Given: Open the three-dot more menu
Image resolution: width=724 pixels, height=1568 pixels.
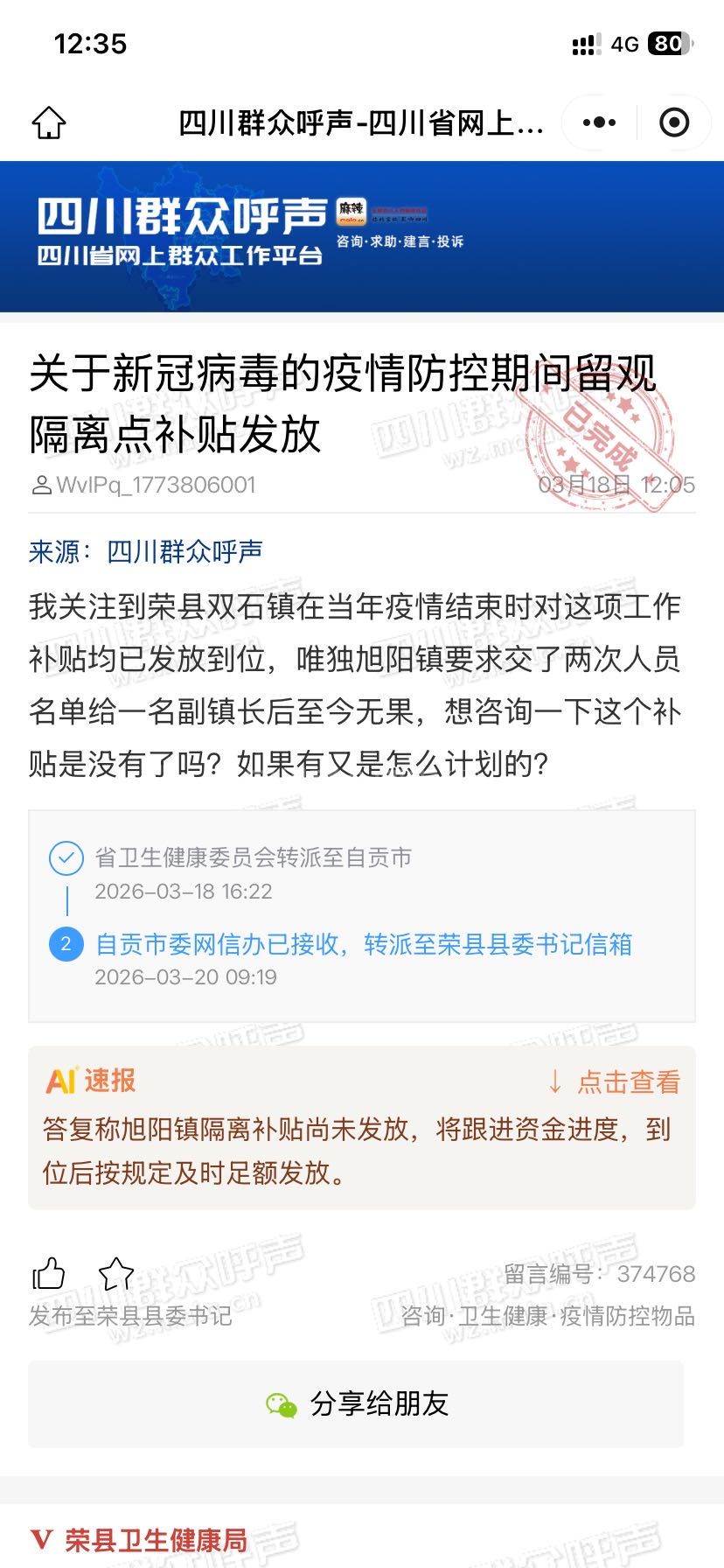Looking at the screenshot, I should (x=599, y=123).
